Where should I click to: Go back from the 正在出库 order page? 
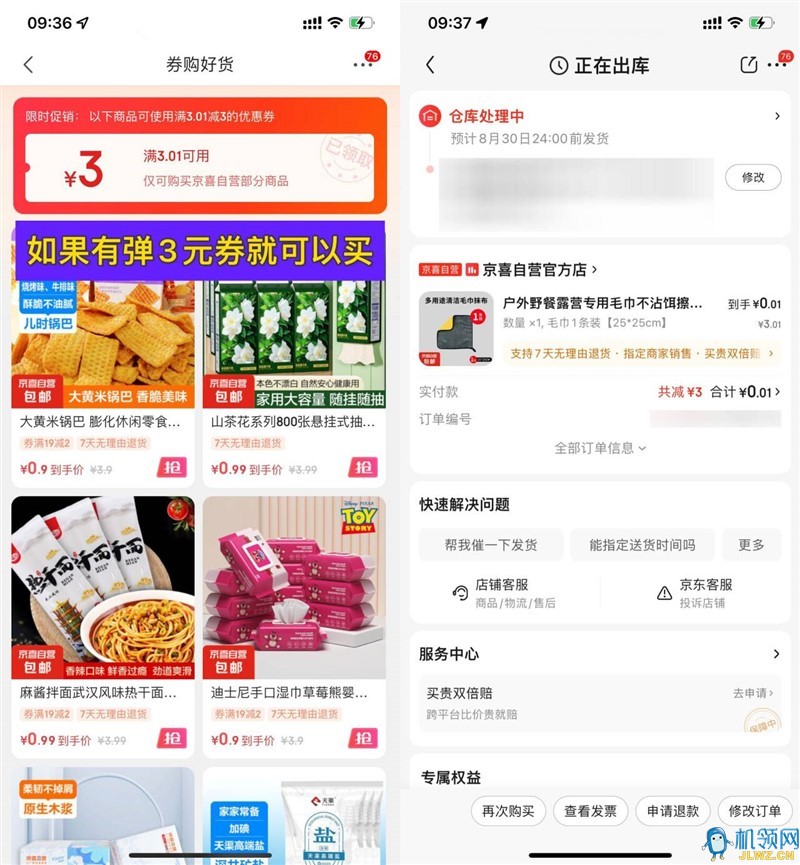430,65
